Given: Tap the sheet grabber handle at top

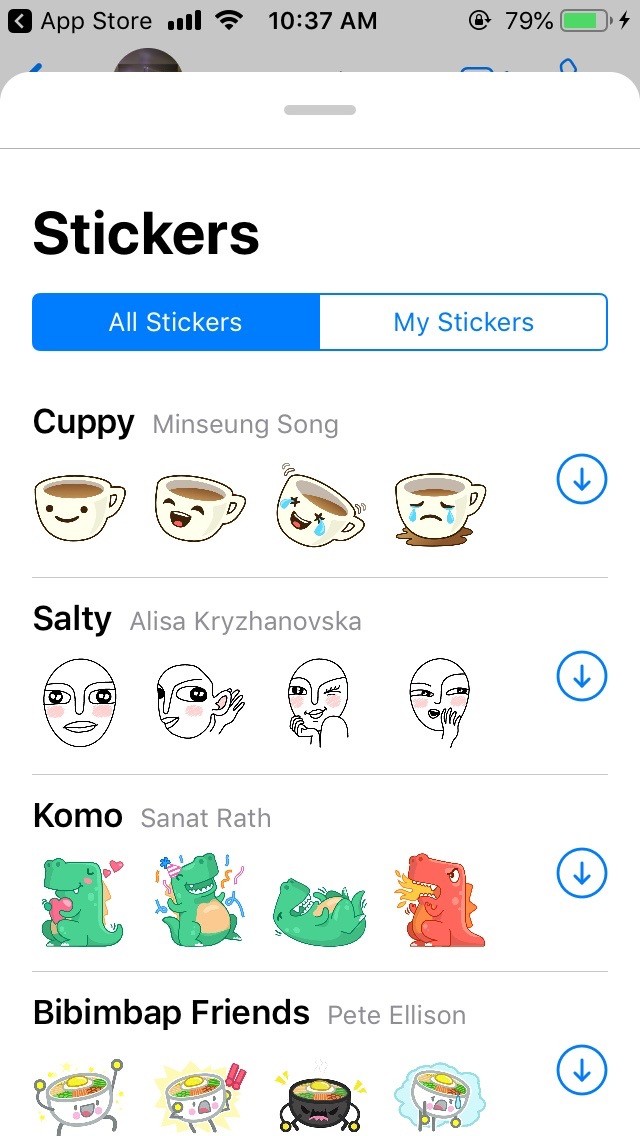Looking at the screenshot, I should tap(320, 109).
